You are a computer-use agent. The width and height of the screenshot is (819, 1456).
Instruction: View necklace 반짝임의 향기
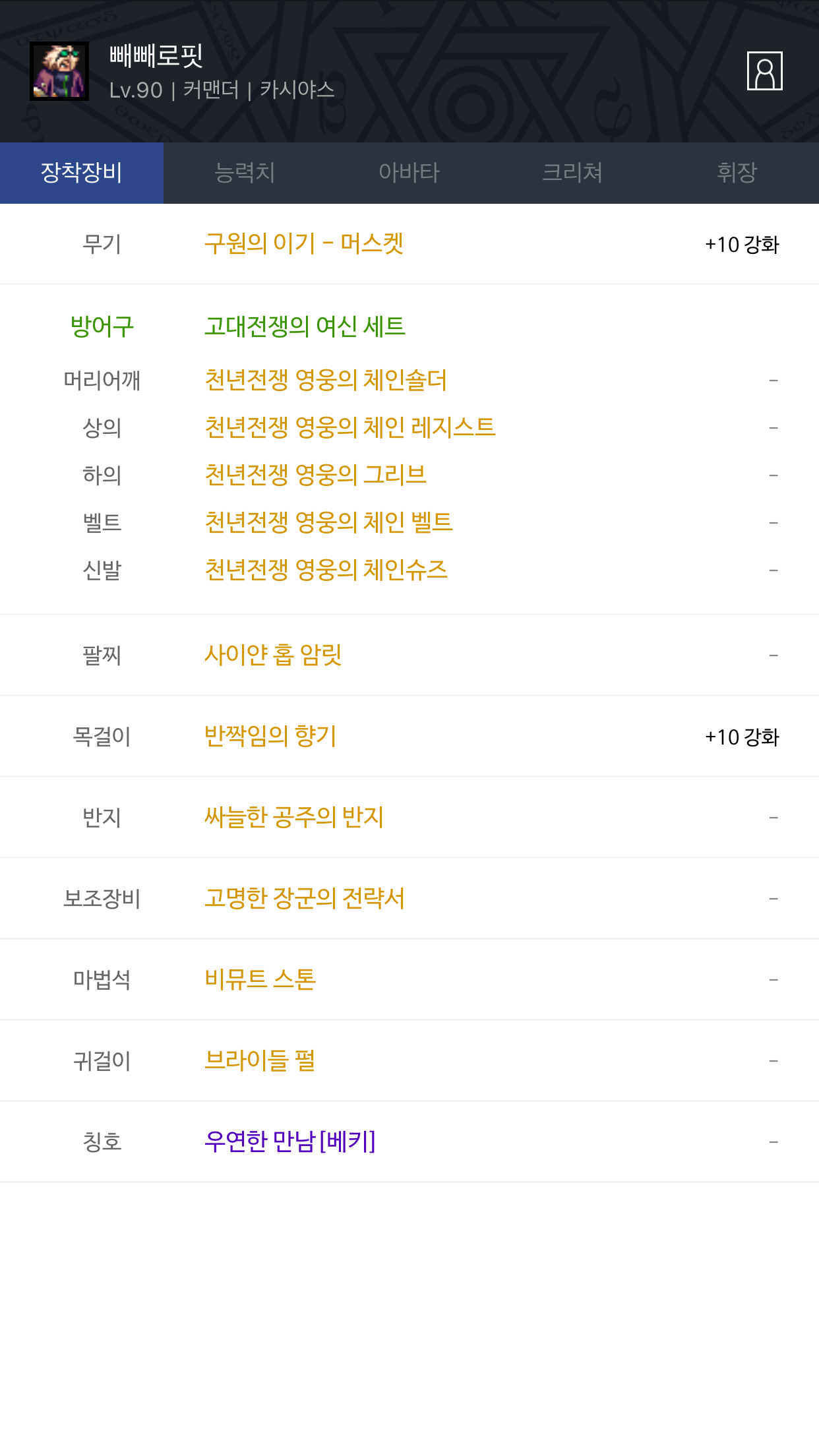(x=270, y=737)
